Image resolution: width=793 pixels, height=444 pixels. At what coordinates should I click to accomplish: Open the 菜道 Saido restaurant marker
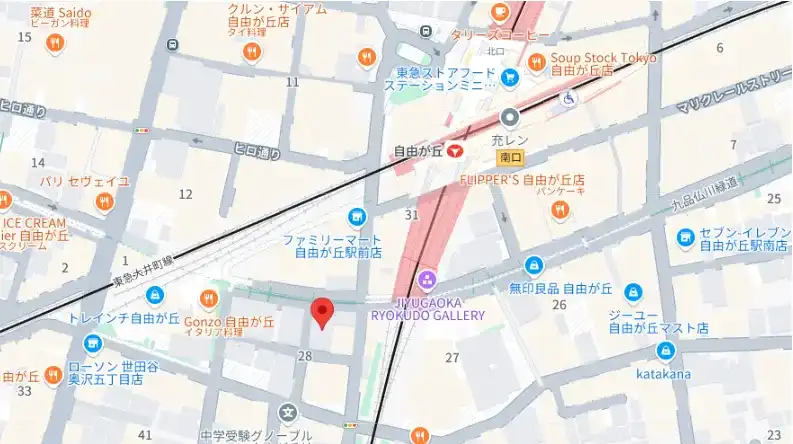54,44
